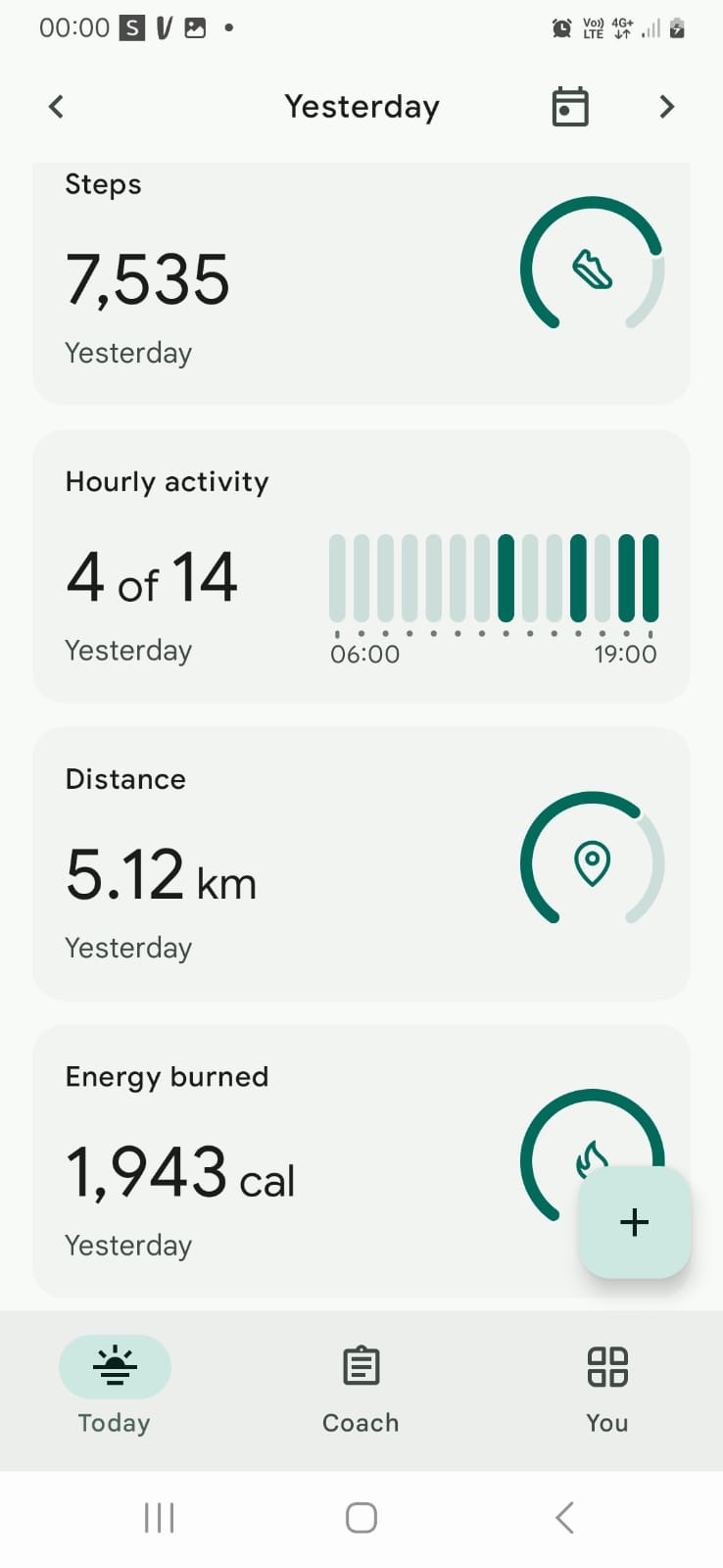Go to the next day
Image resolution: width=723 pixels, height=1568 pixels.
(667, 107)
